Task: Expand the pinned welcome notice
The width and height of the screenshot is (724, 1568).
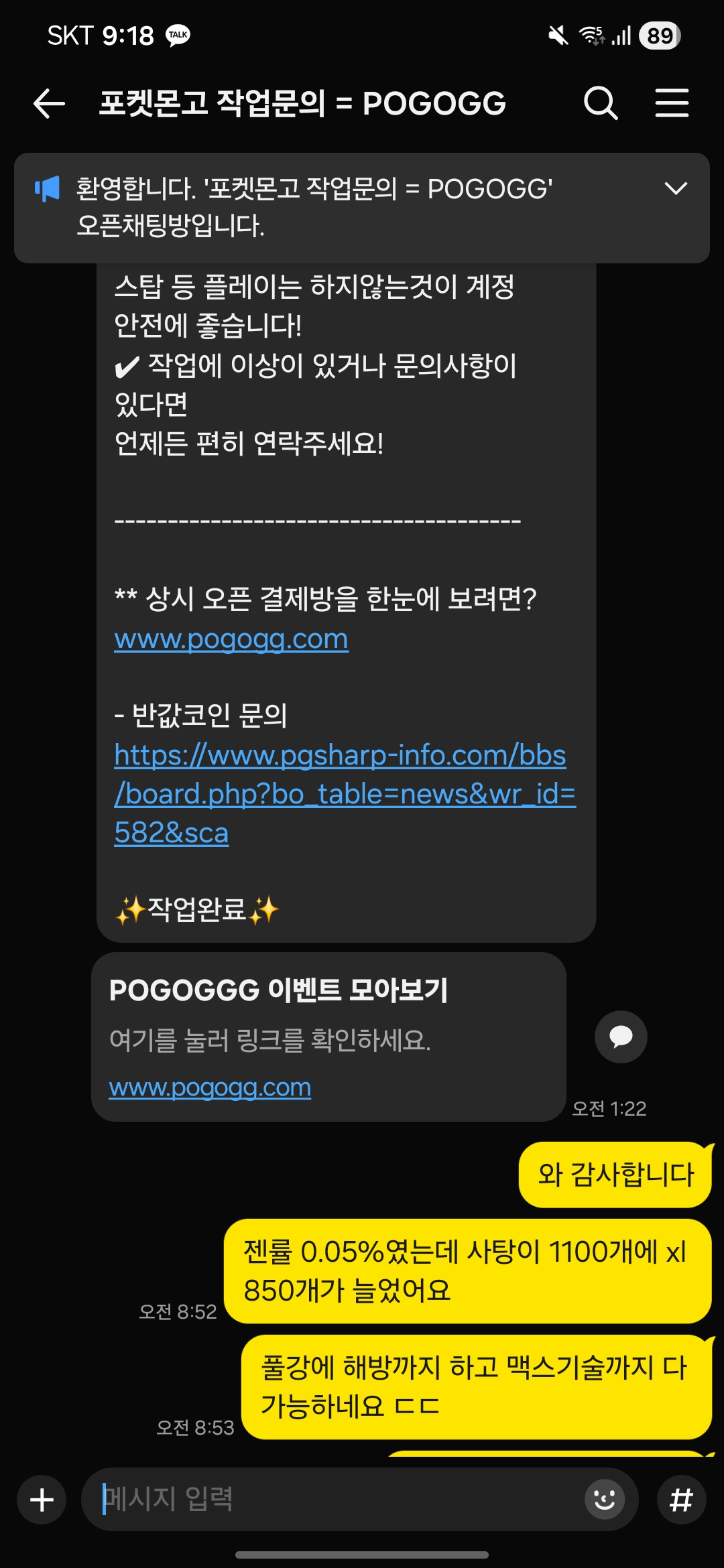Action: tap(676, 189)
